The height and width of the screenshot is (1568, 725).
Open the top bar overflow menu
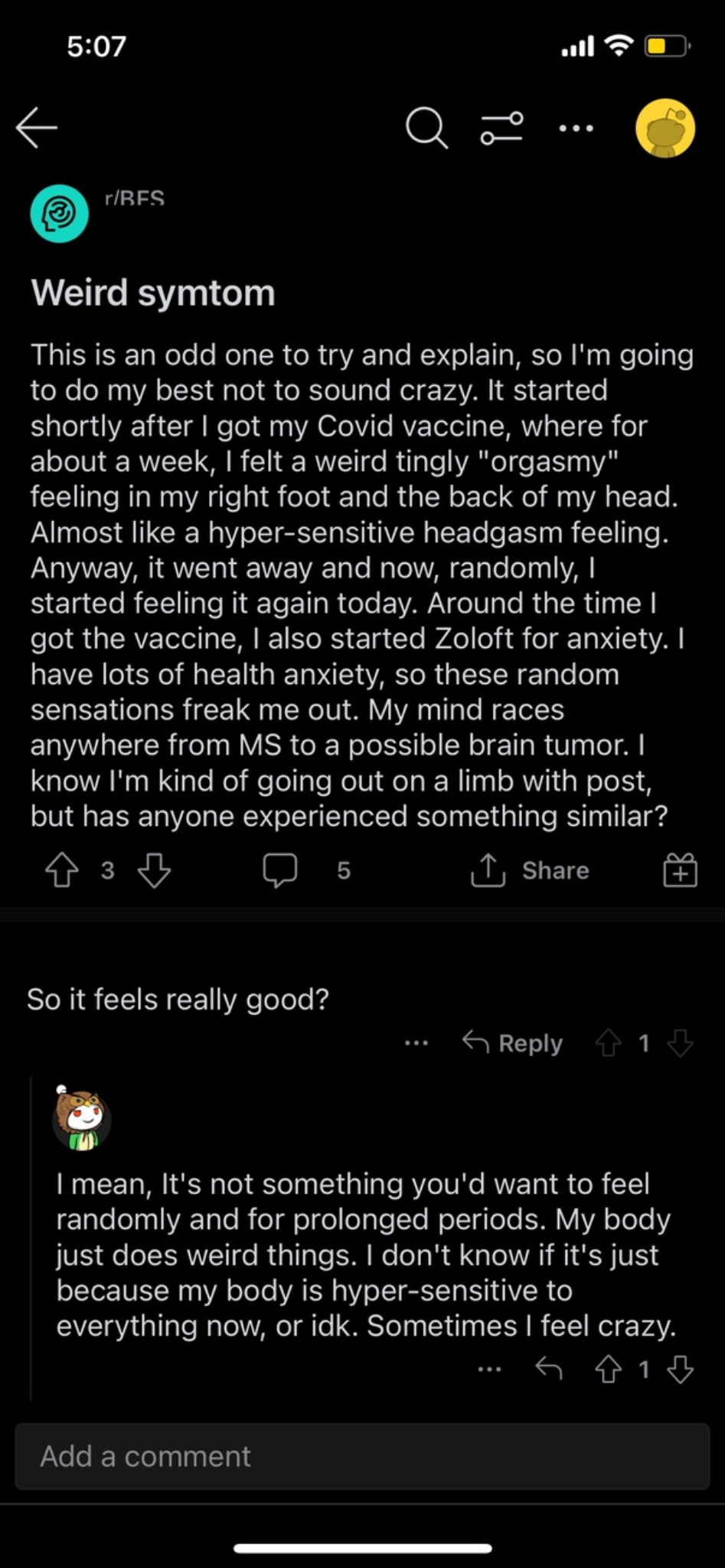[576, 128]
